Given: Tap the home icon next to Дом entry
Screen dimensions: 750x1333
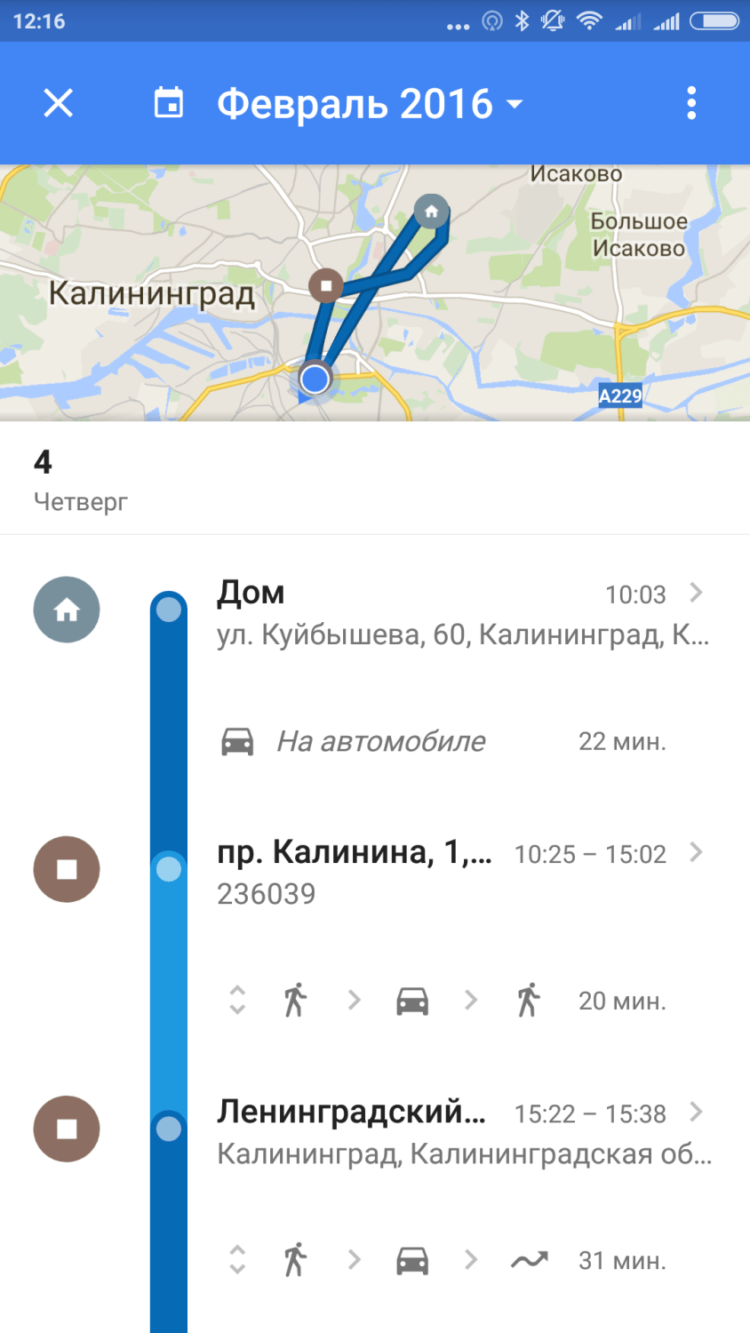Looking at the screenshot, I should click(66, 609).
